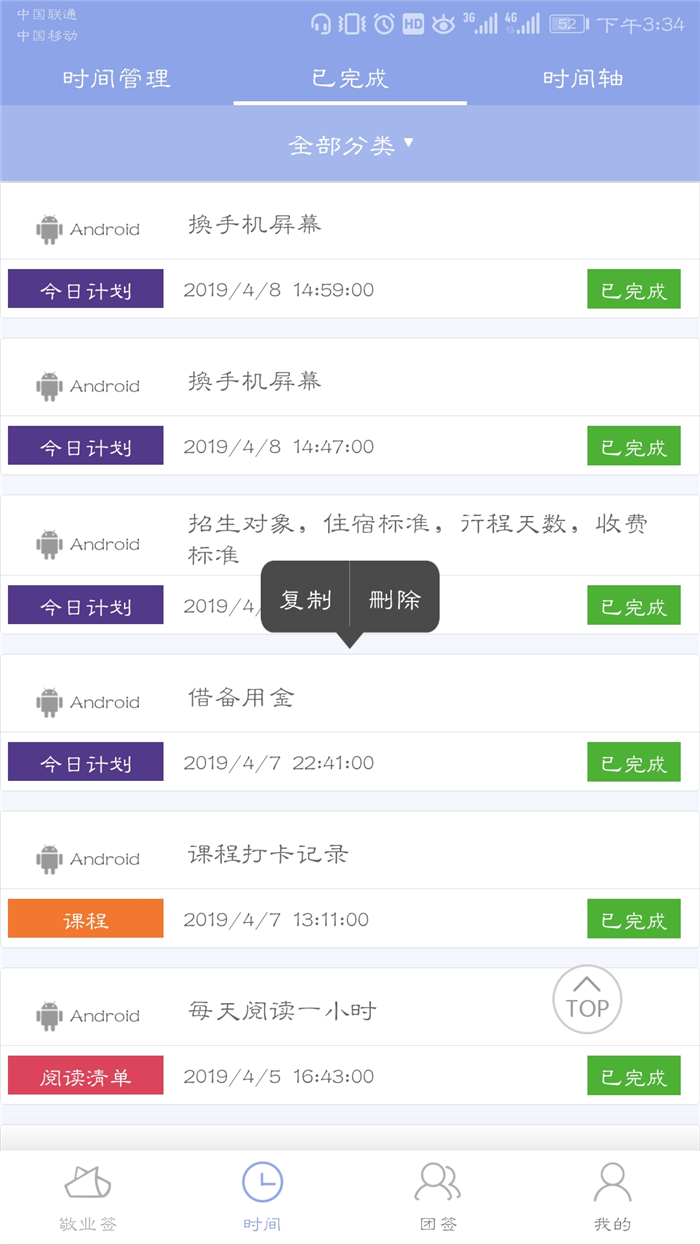This screenshot has width=700, height=1244.
Task: Open the 敬业签 bottom tab
Action: [88, 1197]
